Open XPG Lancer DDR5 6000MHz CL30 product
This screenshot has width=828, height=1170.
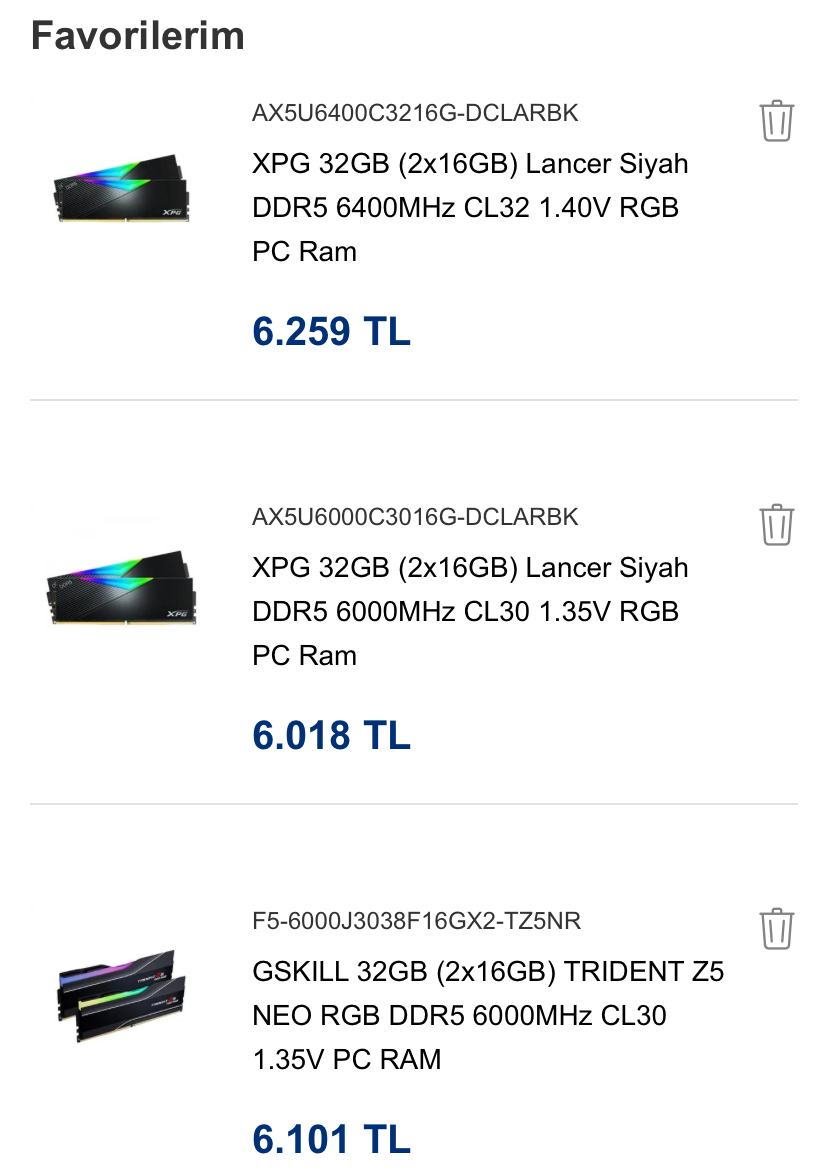[470, 611]
